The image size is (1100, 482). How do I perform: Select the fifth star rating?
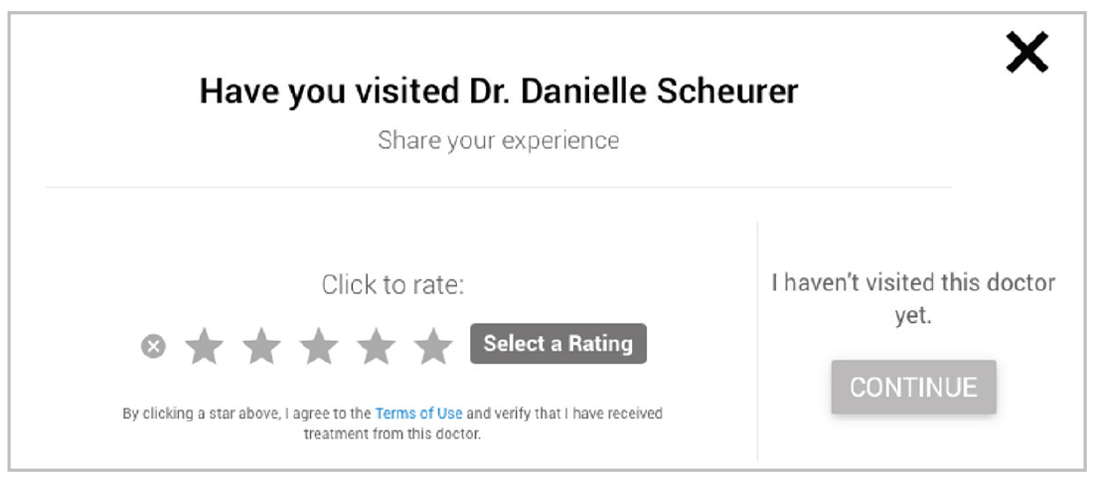tap(434, 346)
